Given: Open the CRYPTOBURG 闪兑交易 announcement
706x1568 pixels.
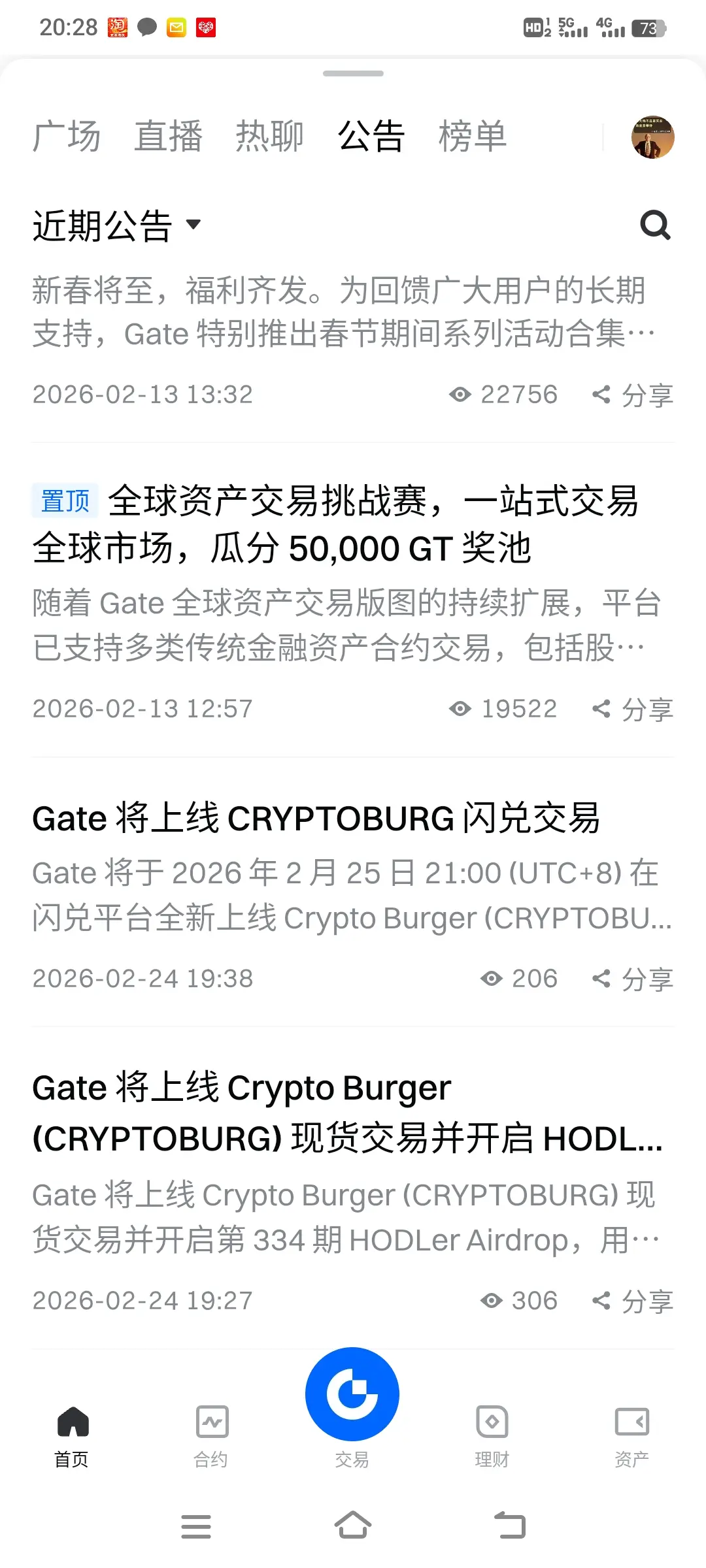Looking at the screenshot, I should (x=316, y=818).
